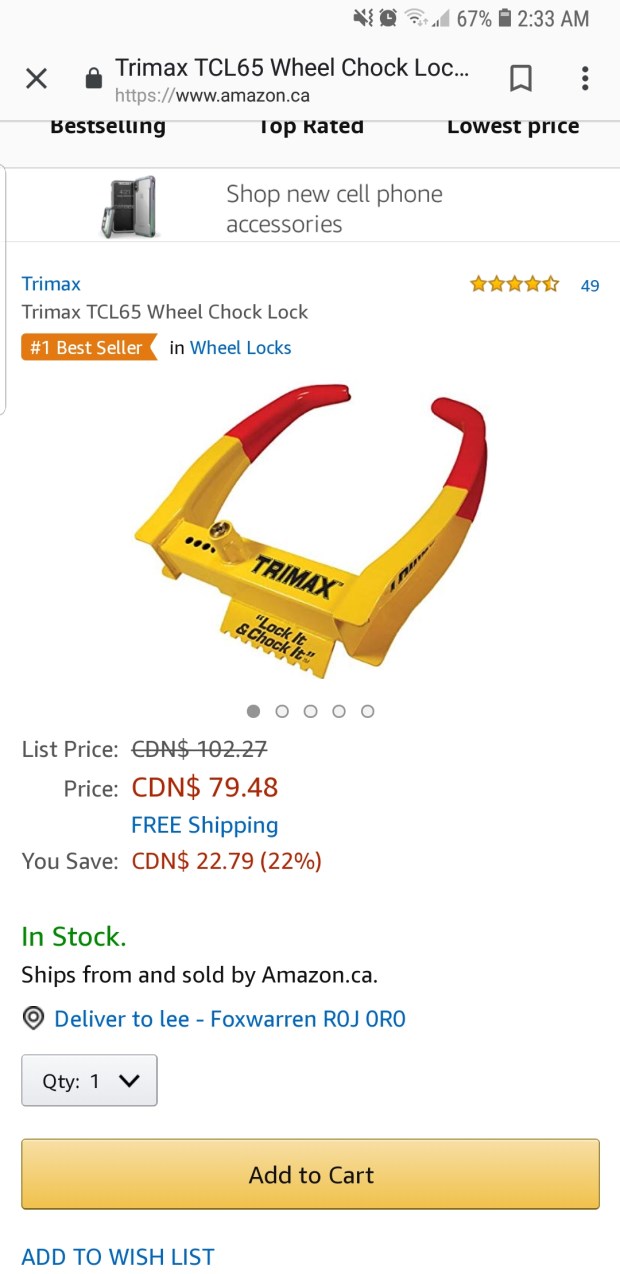
Task: Select the Bestselling tab
Action: tap(108, 127)
